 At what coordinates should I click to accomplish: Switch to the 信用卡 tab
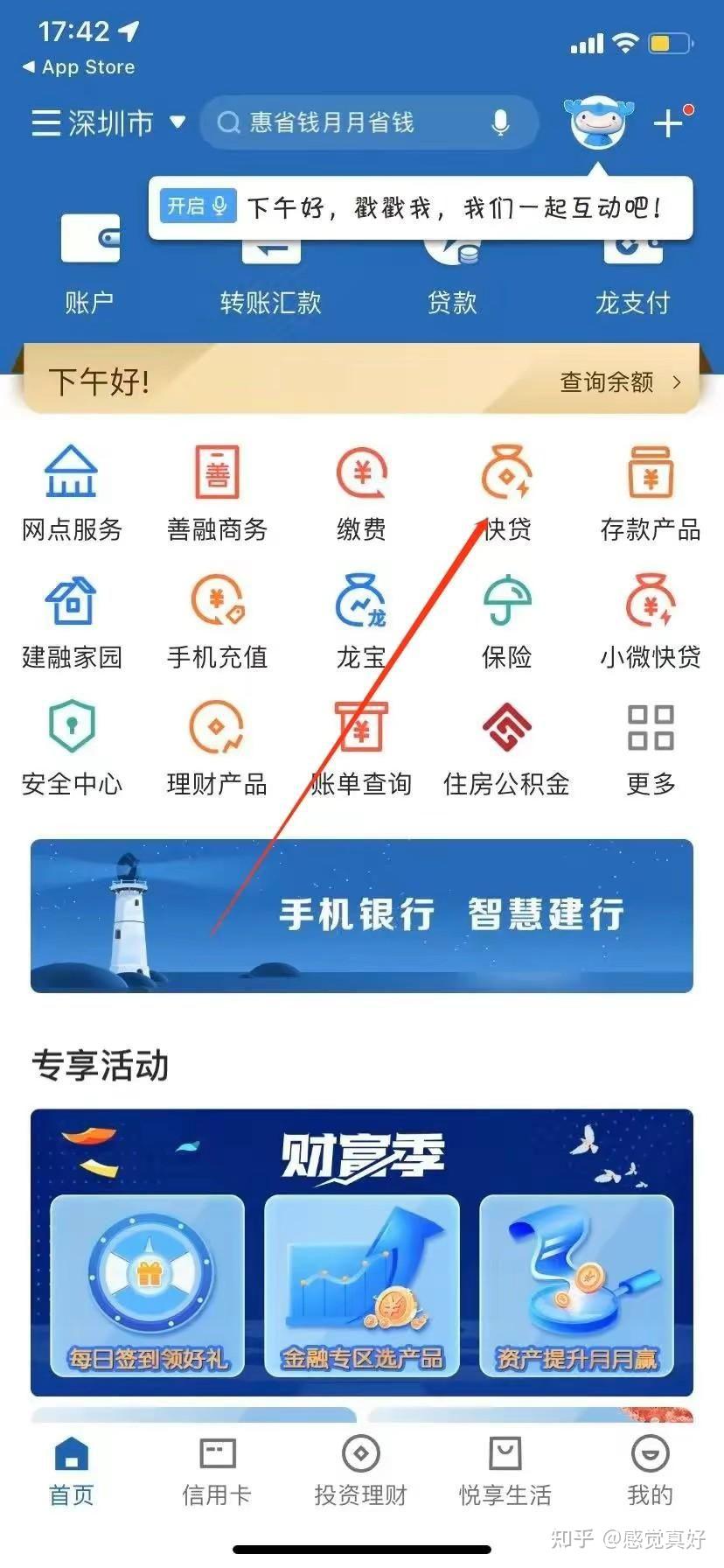(216, 1472)
